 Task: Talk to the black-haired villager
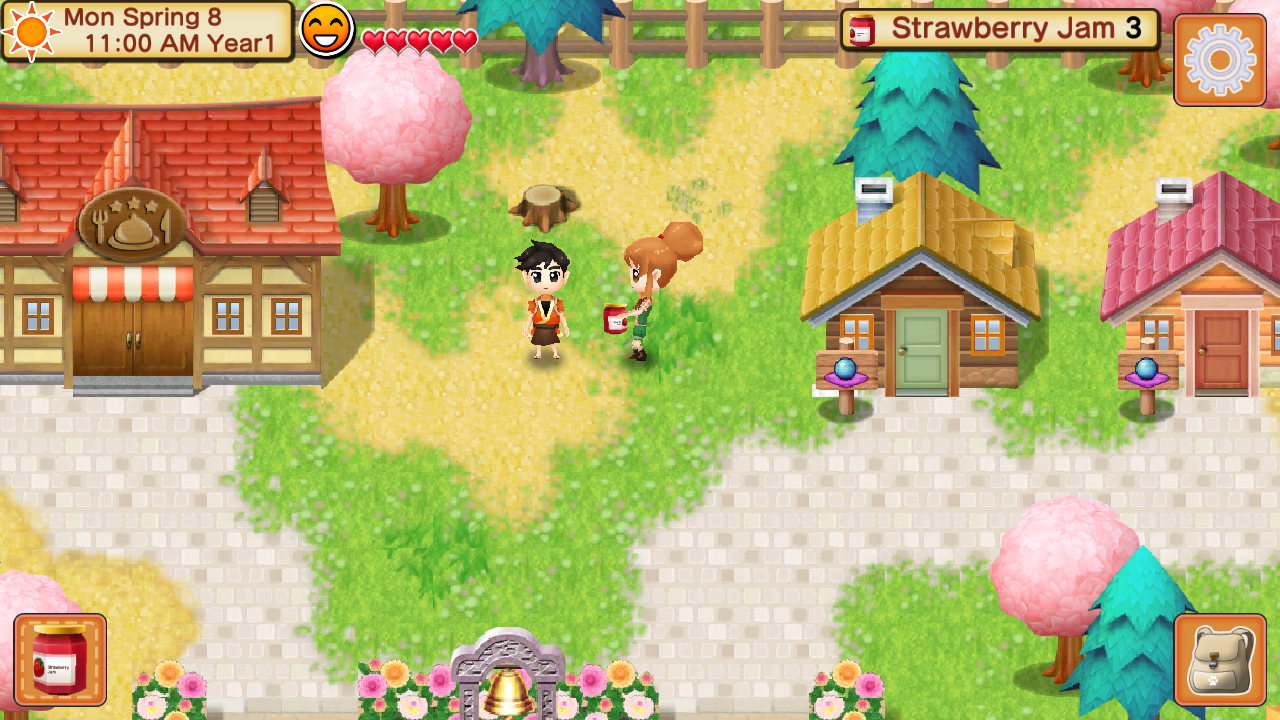click(x=545, y=300)
